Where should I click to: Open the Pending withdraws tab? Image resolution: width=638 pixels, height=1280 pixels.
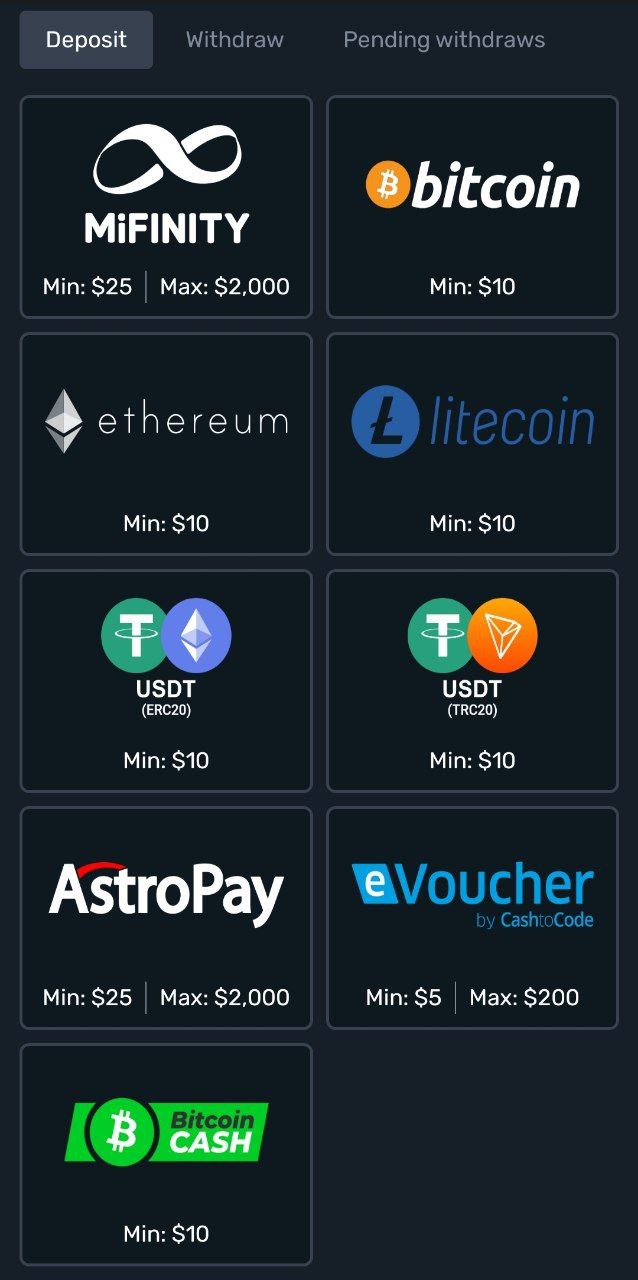point(444,40)
